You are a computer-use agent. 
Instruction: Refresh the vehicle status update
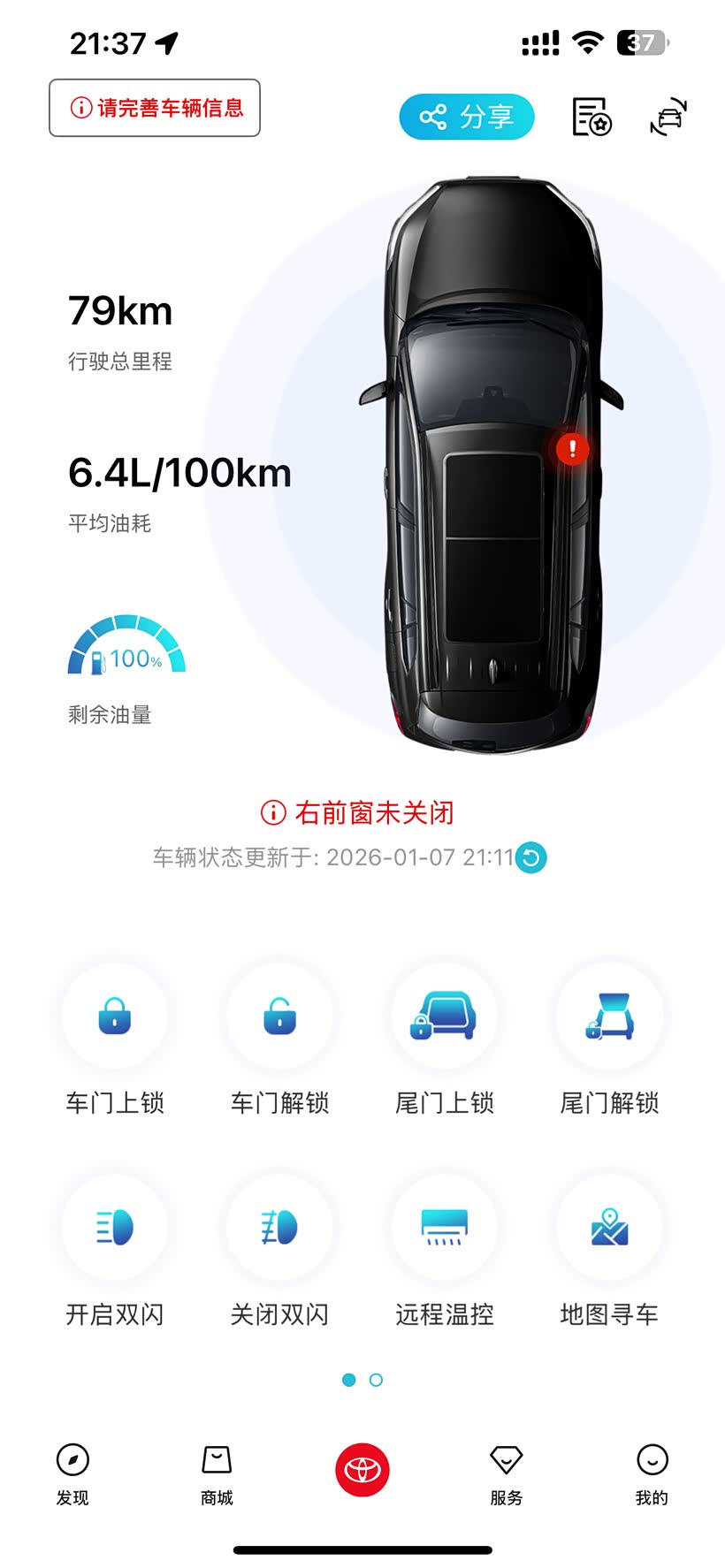click(531, 857)
